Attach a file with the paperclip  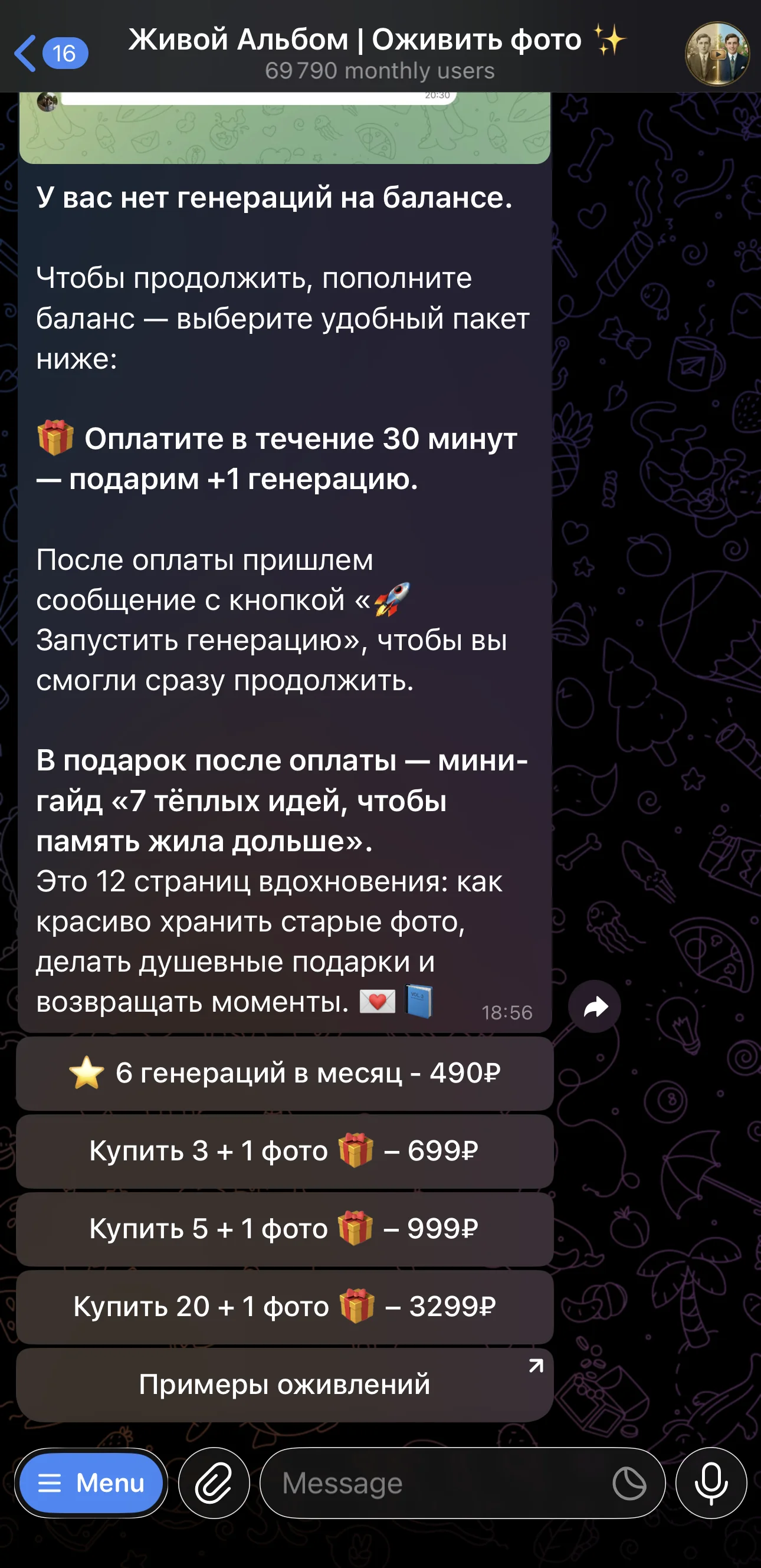point(214,1483)
